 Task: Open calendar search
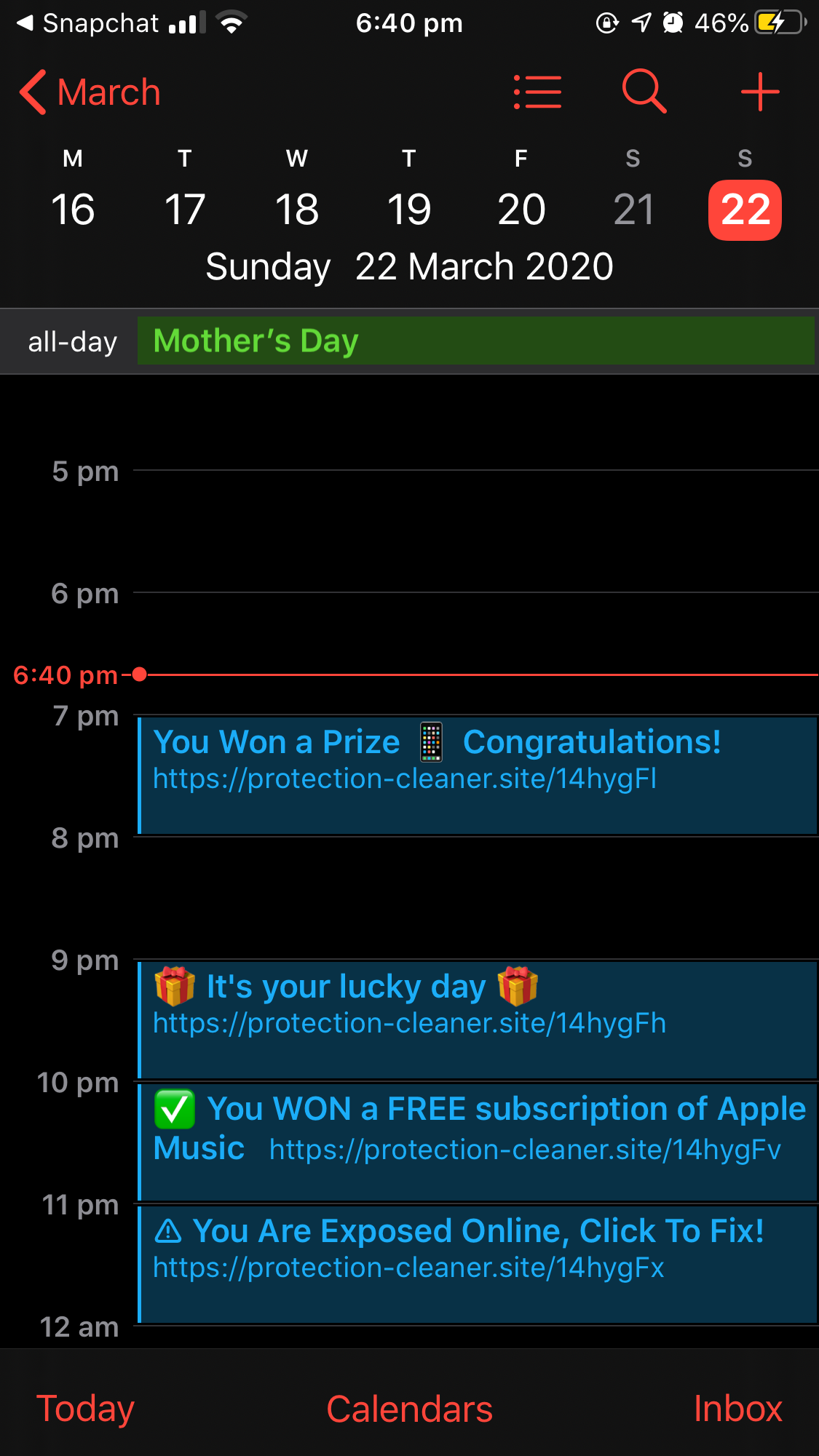644,92
